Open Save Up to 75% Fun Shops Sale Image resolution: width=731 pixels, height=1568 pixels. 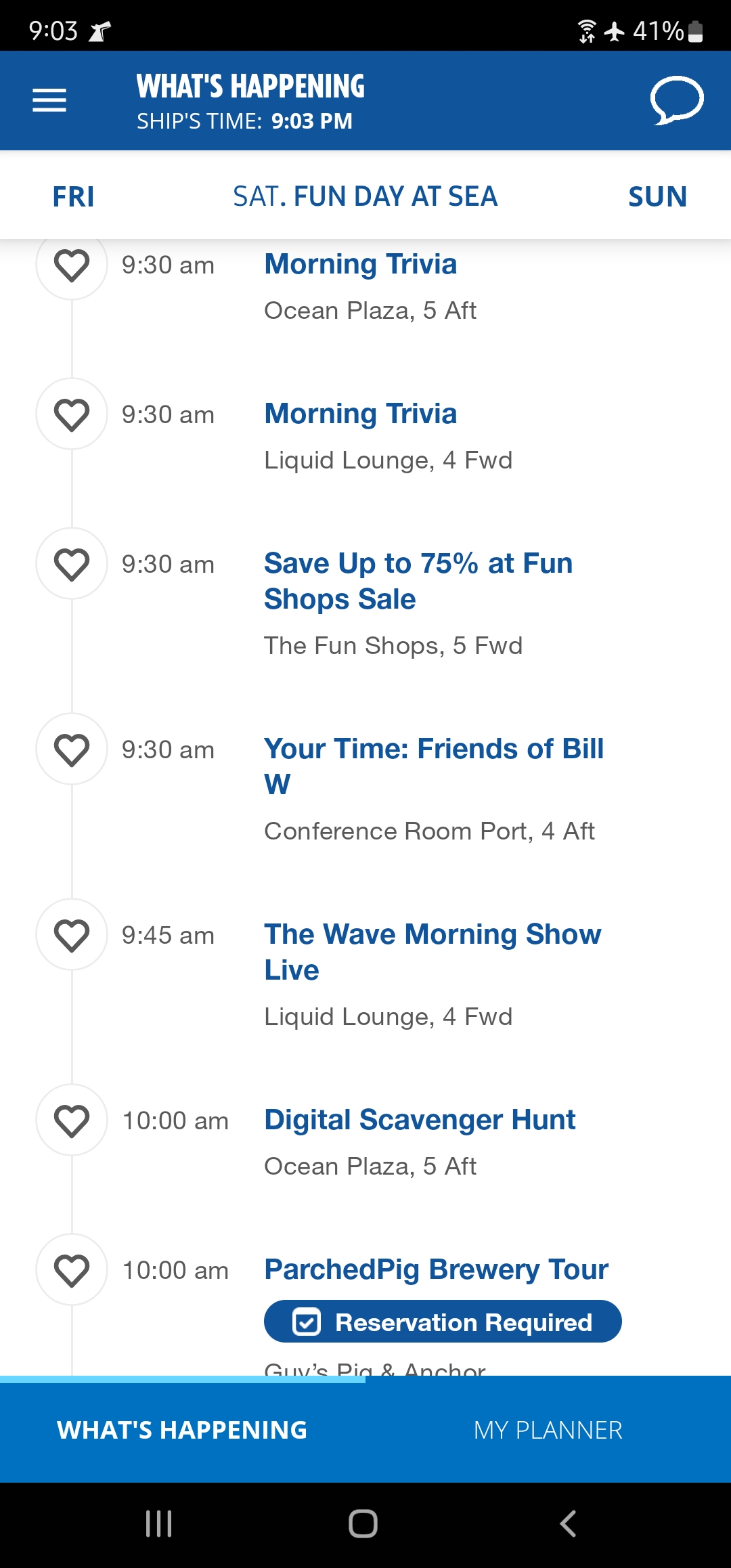point(418,581)
